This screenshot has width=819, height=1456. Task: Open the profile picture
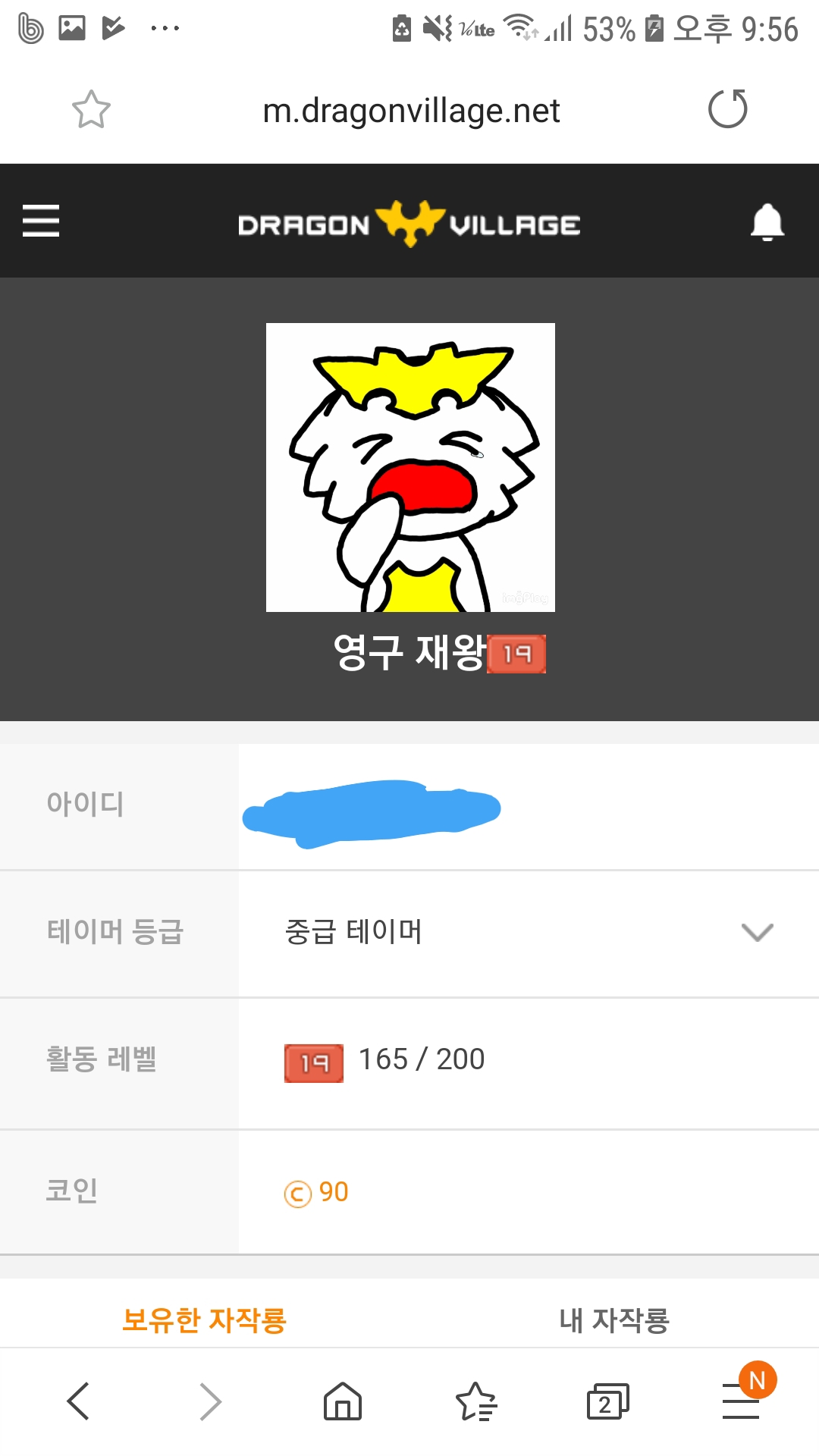[410, 467]
